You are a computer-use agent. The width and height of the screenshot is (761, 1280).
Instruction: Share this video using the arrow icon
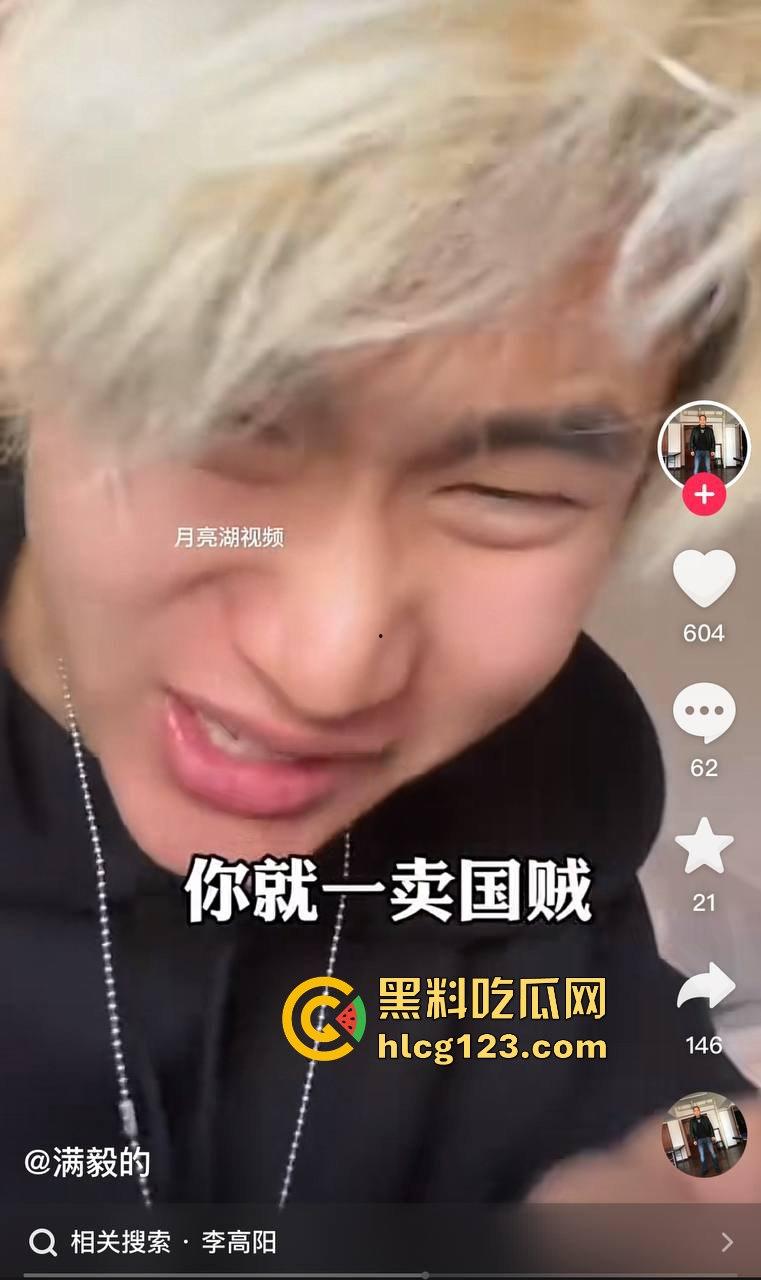[705, 988]
